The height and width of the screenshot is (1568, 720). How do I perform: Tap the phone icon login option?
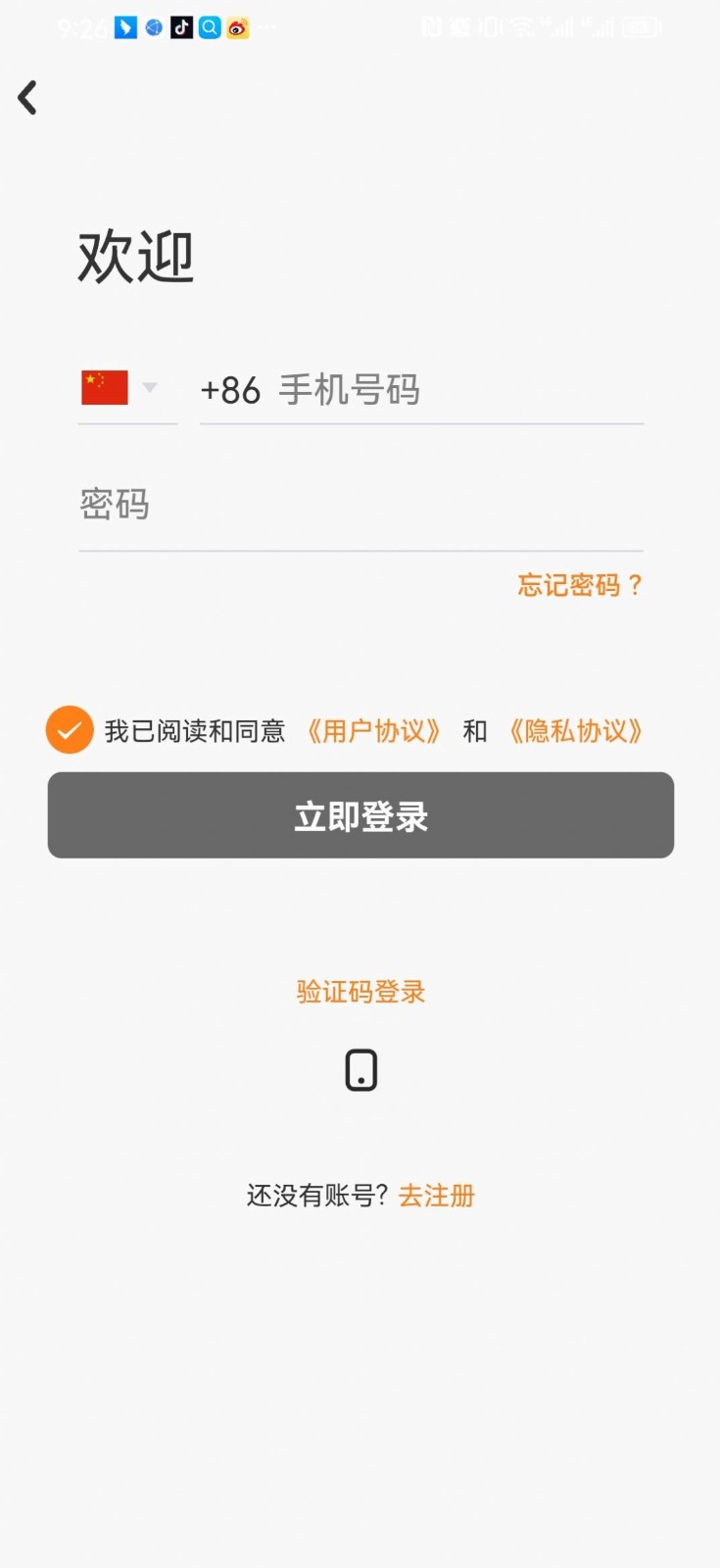click(360, 1070)
